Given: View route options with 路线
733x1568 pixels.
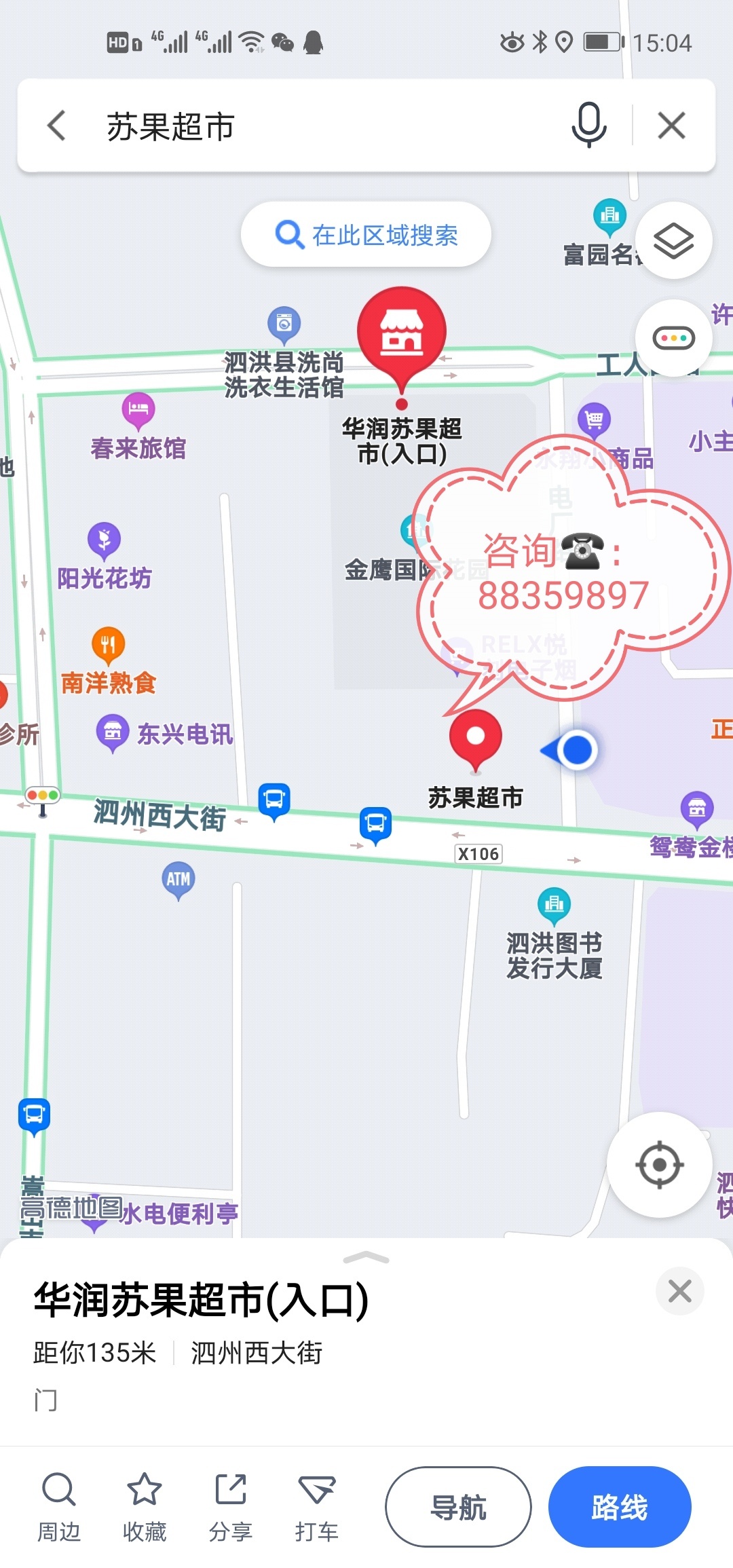Looking at the screenshot, I should (619, 1508).
